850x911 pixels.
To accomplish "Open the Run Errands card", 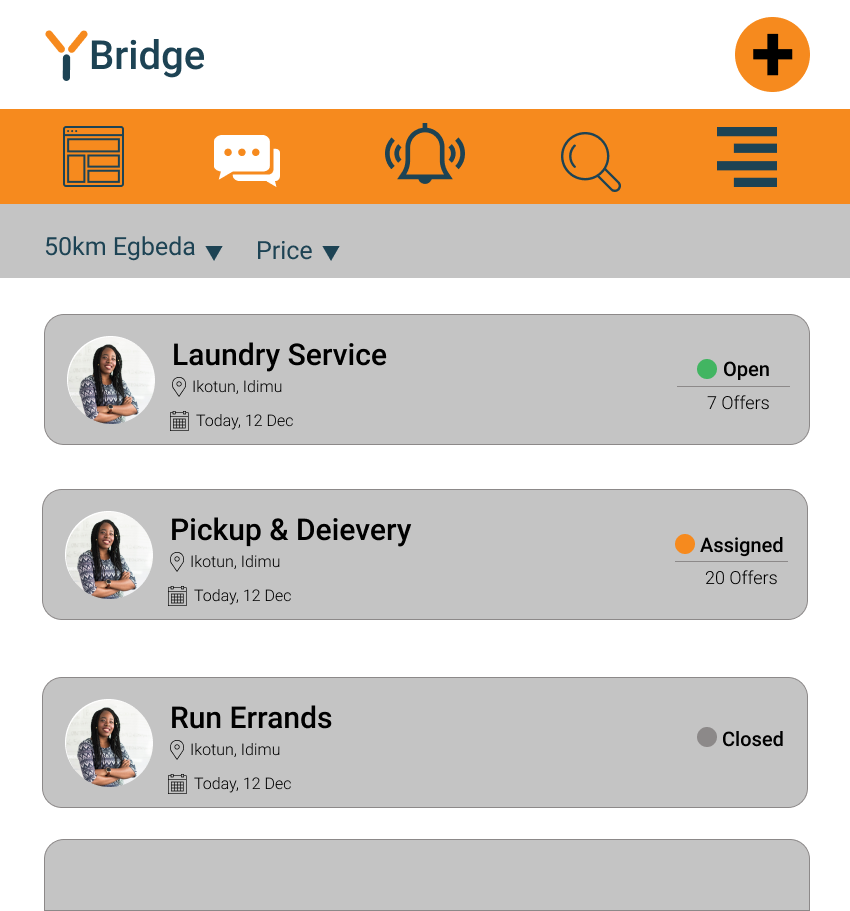I will click(x=424, y=742).
